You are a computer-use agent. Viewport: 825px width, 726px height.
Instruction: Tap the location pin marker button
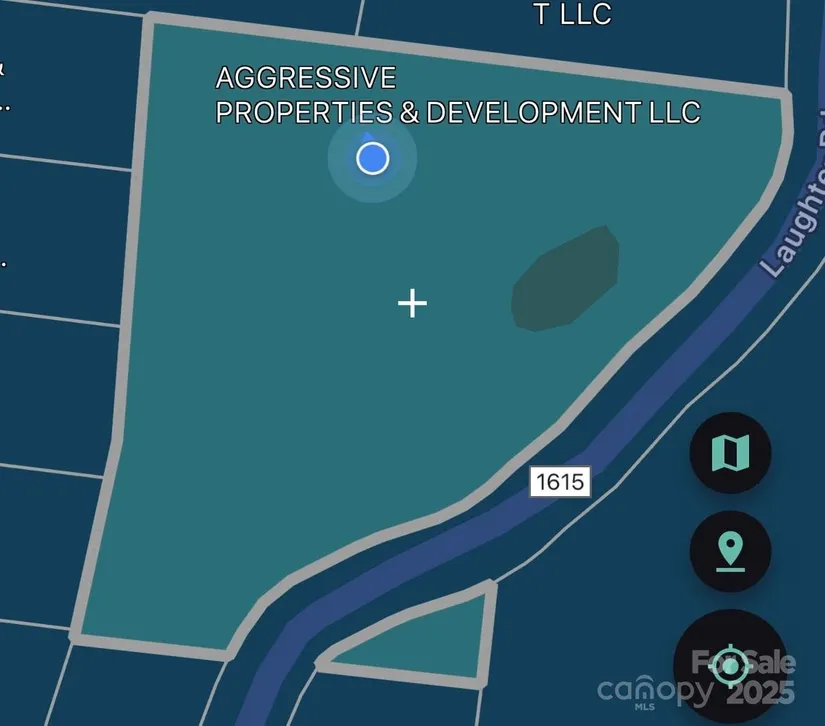tap(730, 551)
